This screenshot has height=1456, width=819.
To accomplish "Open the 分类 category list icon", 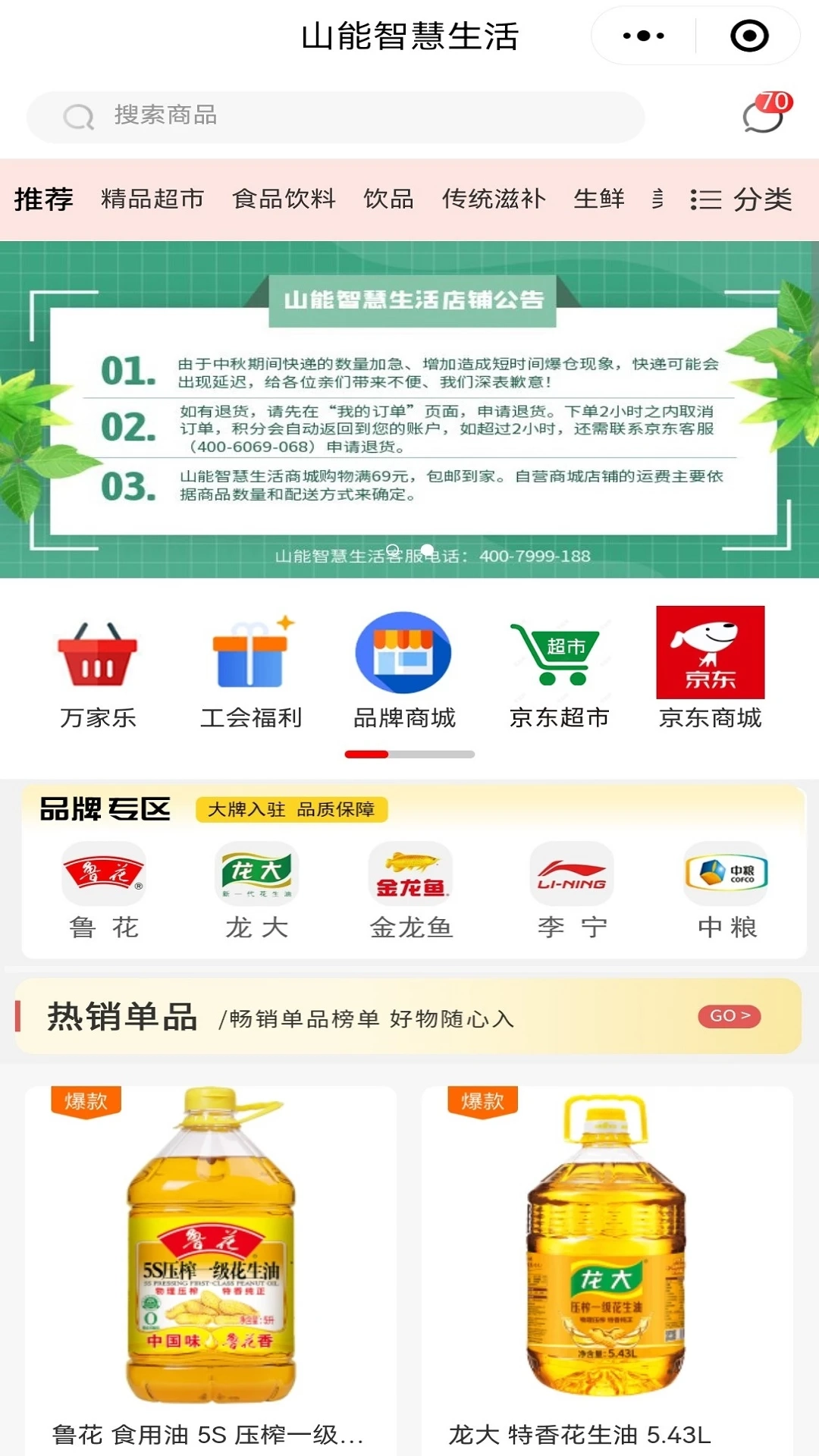I will (x=705, y=199).
